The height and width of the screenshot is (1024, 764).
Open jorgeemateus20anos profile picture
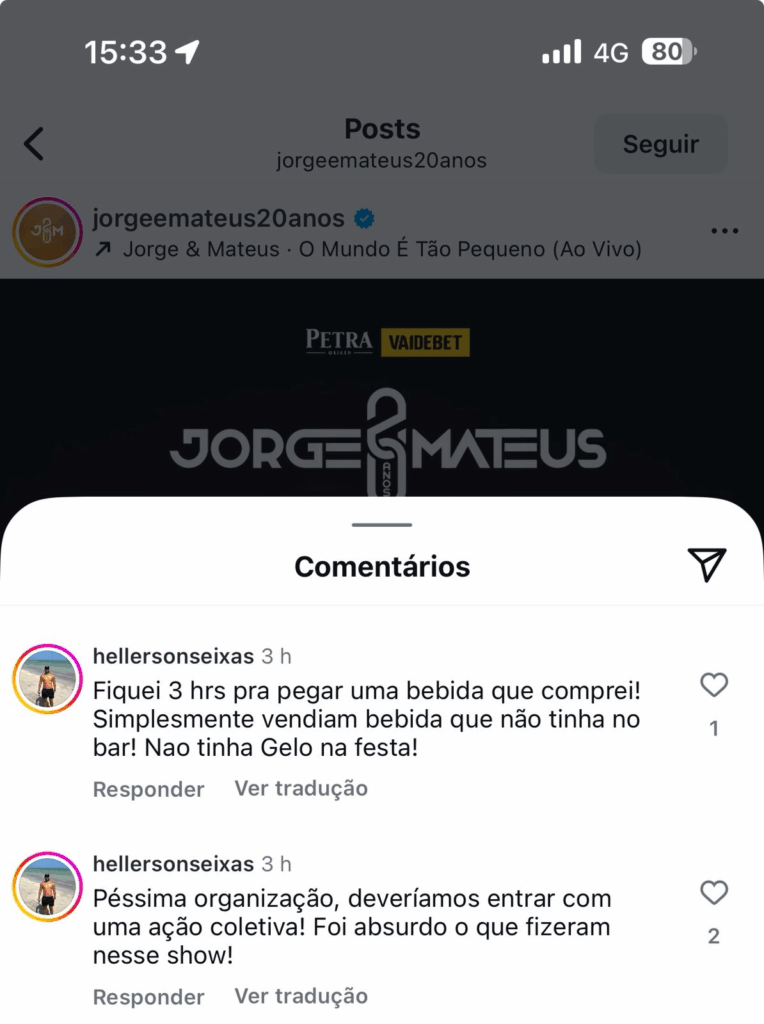coord(46,232)
